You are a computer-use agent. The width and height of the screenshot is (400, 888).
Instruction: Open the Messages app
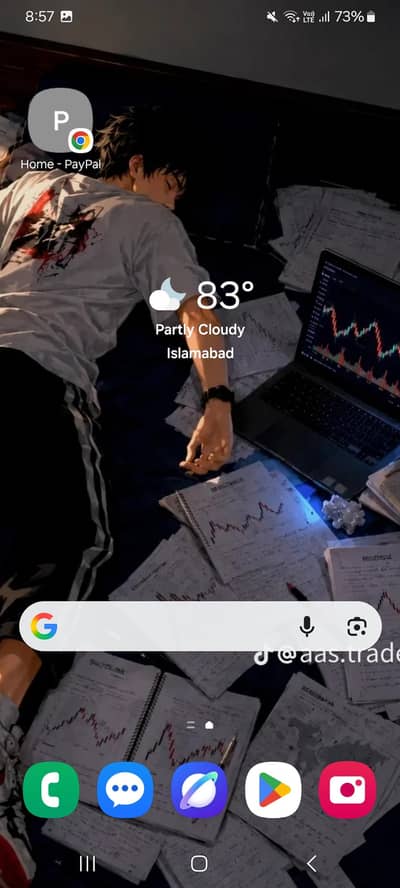125,789
